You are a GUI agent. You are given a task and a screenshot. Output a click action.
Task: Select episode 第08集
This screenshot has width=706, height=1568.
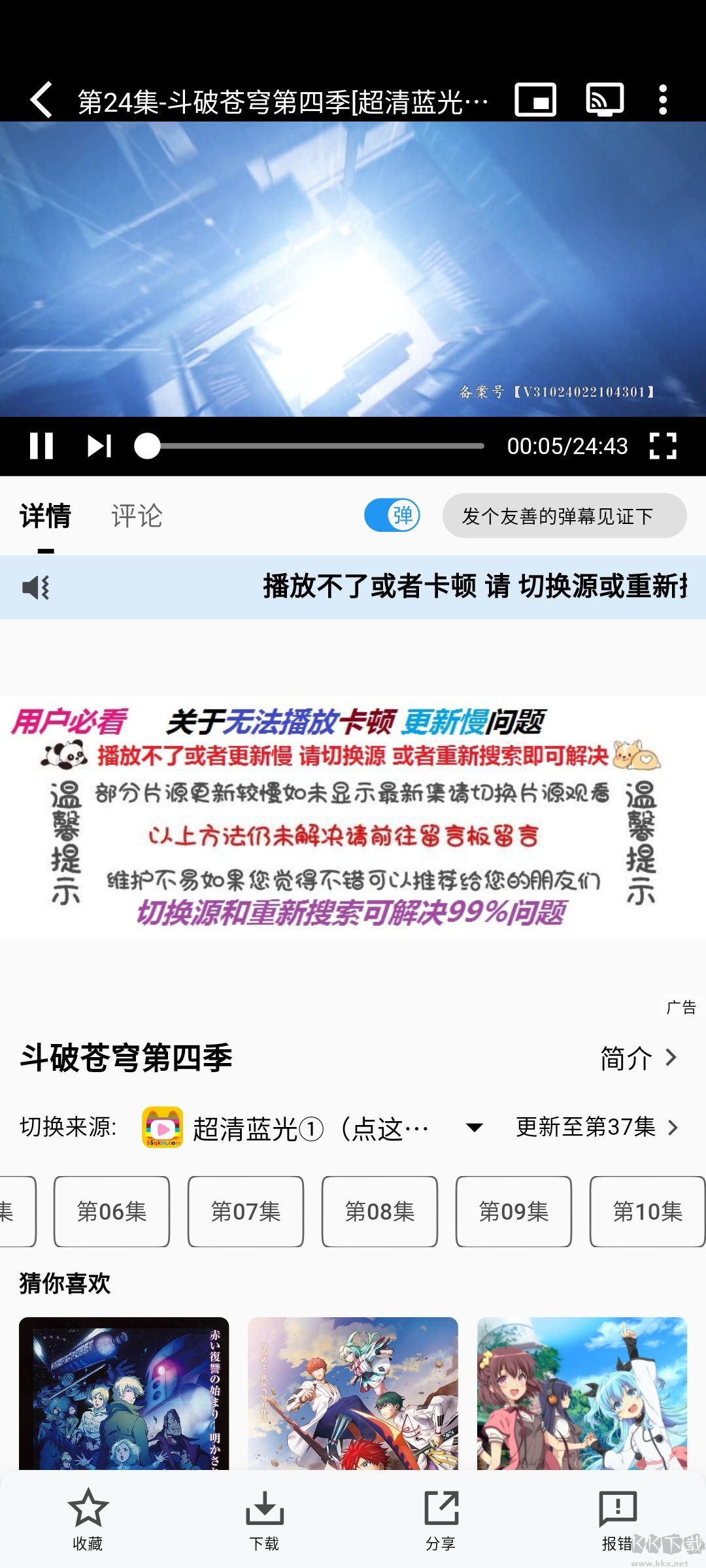coord(380,1212)
